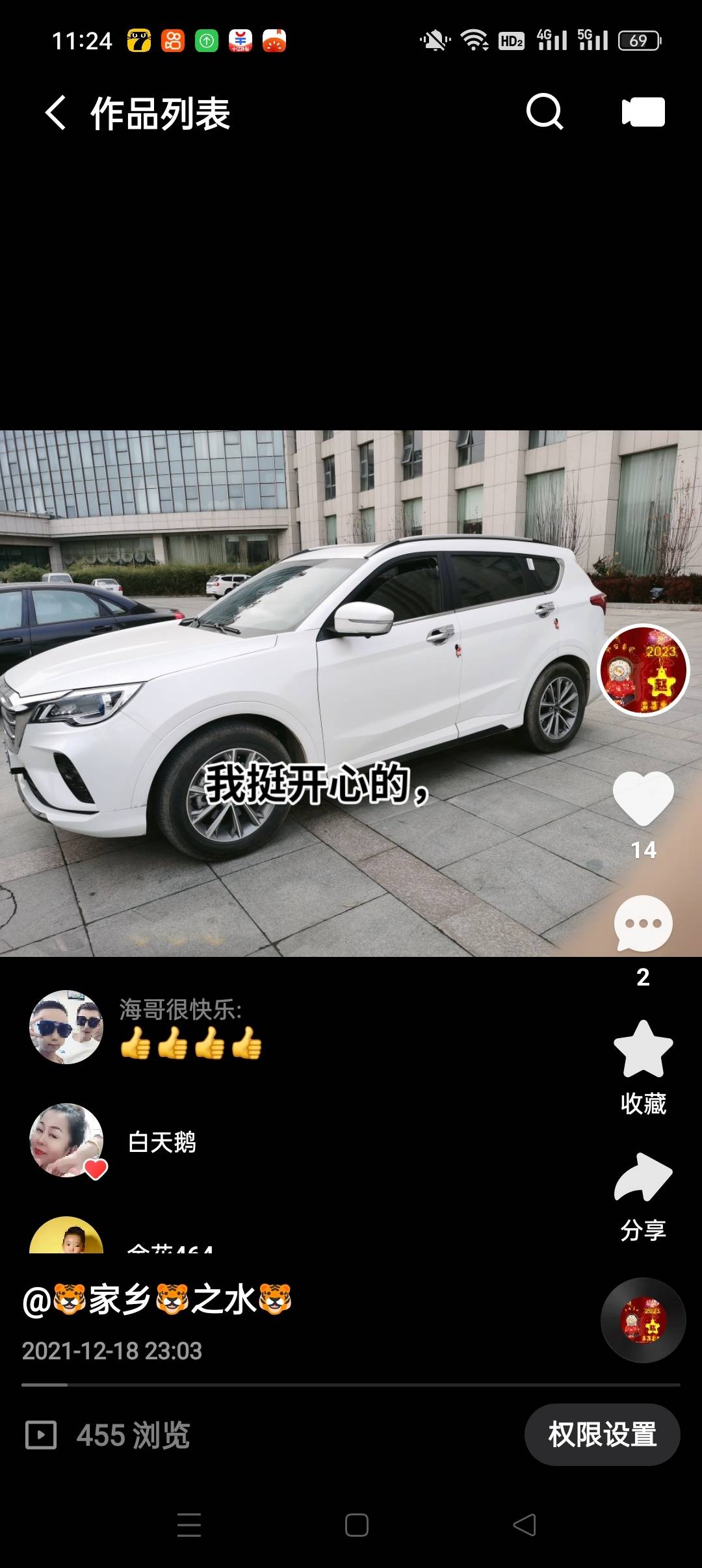Open the comments bubble
Image resolution: width=702 pixels, height=1568 pixels.
click(643, 924)
